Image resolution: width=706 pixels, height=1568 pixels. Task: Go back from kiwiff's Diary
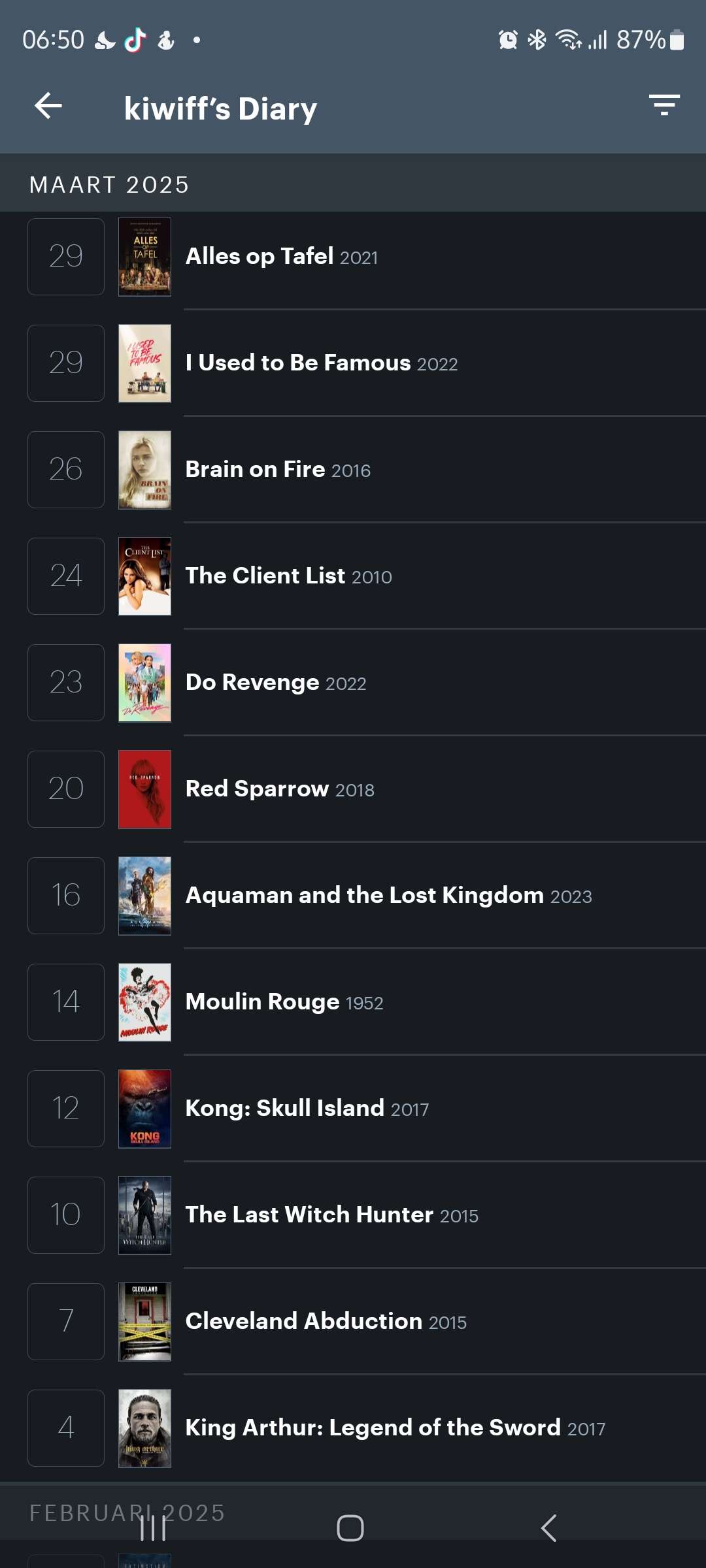tap(48, 106)
